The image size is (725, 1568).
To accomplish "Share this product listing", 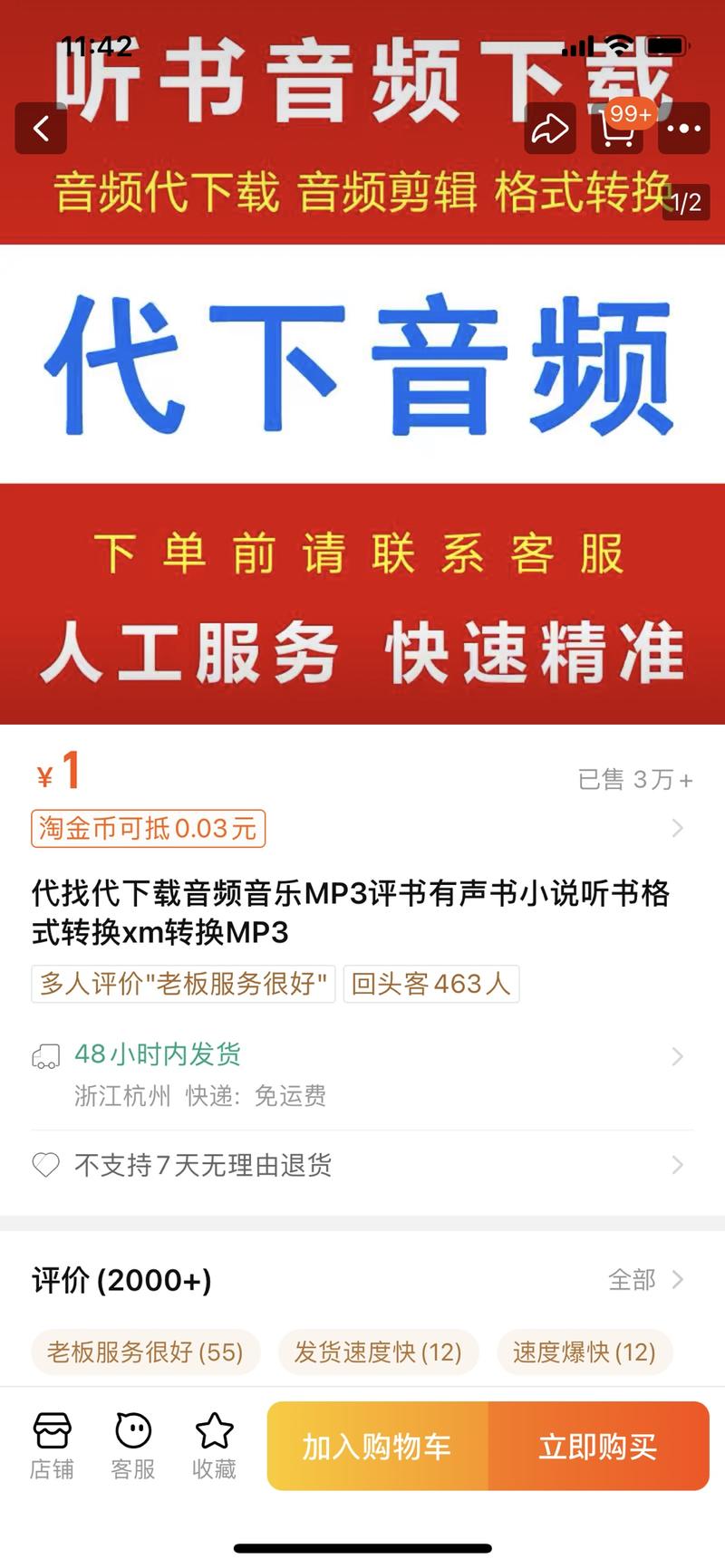I will point(549,129).
